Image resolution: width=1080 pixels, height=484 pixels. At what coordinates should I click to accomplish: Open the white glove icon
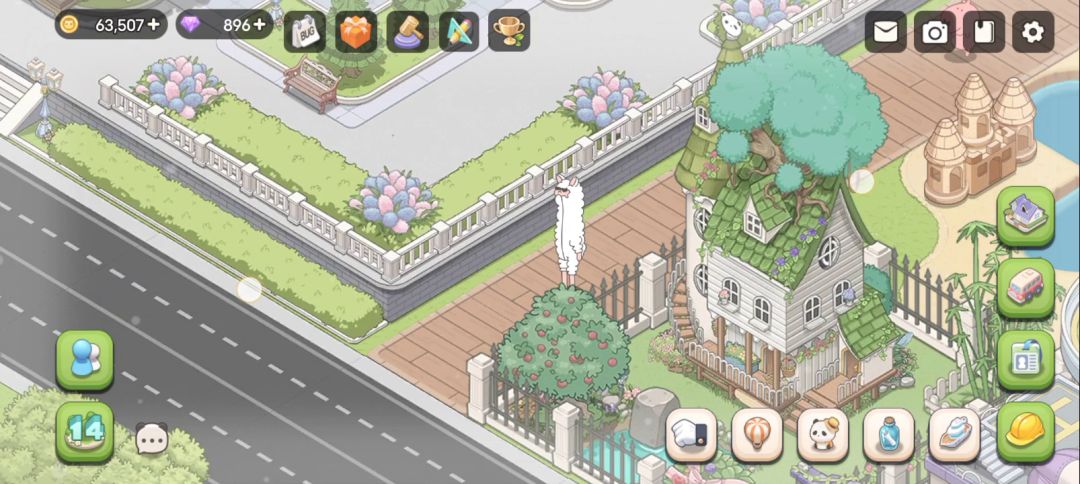click(x=691, y=434)
